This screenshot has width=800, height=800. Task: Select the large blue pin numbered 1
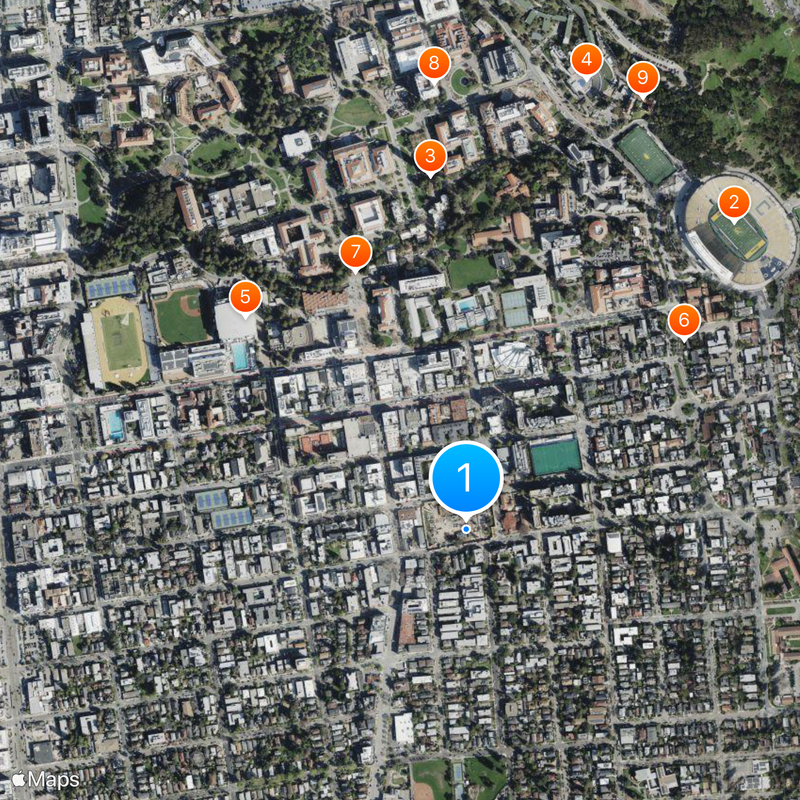tap(466, 477)
